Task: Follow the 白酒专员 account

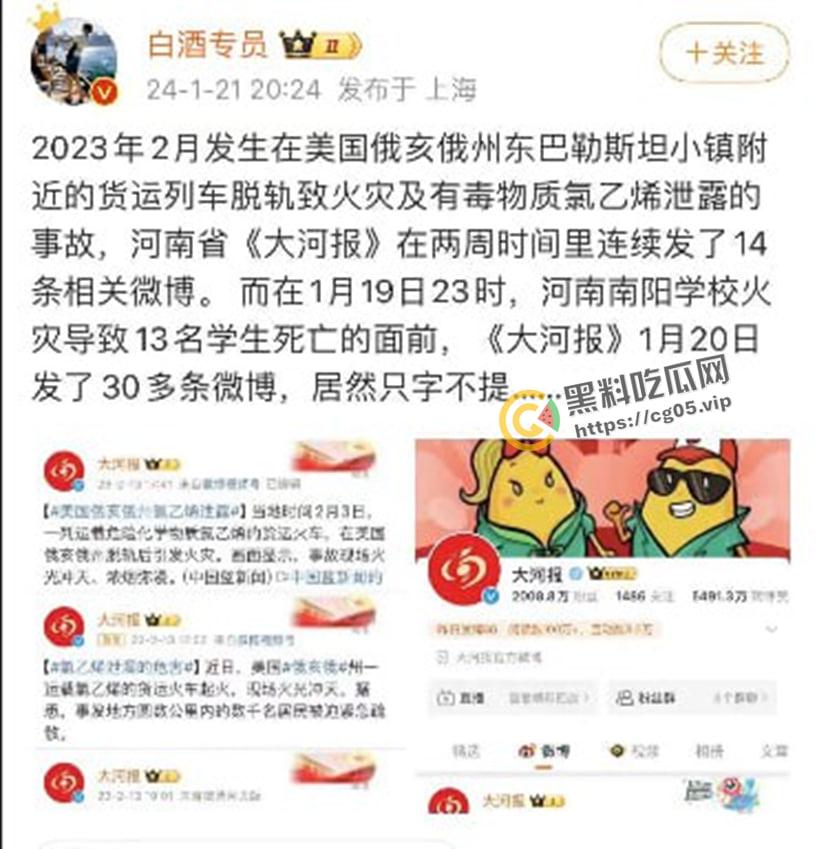Action: (x=724, y=53)
